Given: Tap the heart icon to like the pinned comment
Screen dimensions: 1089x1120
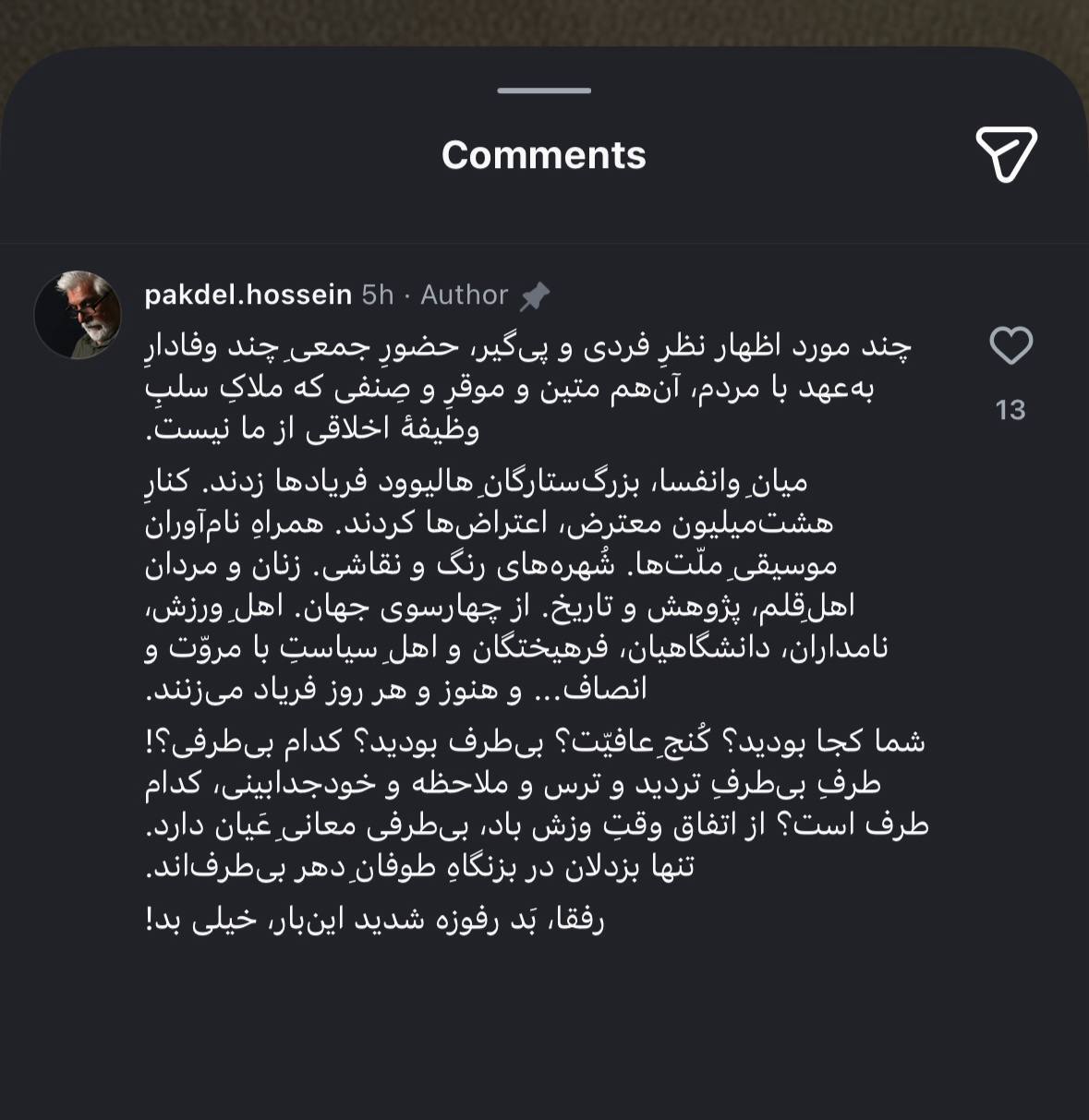Looking at the screenshot, I should [1011, 344].
